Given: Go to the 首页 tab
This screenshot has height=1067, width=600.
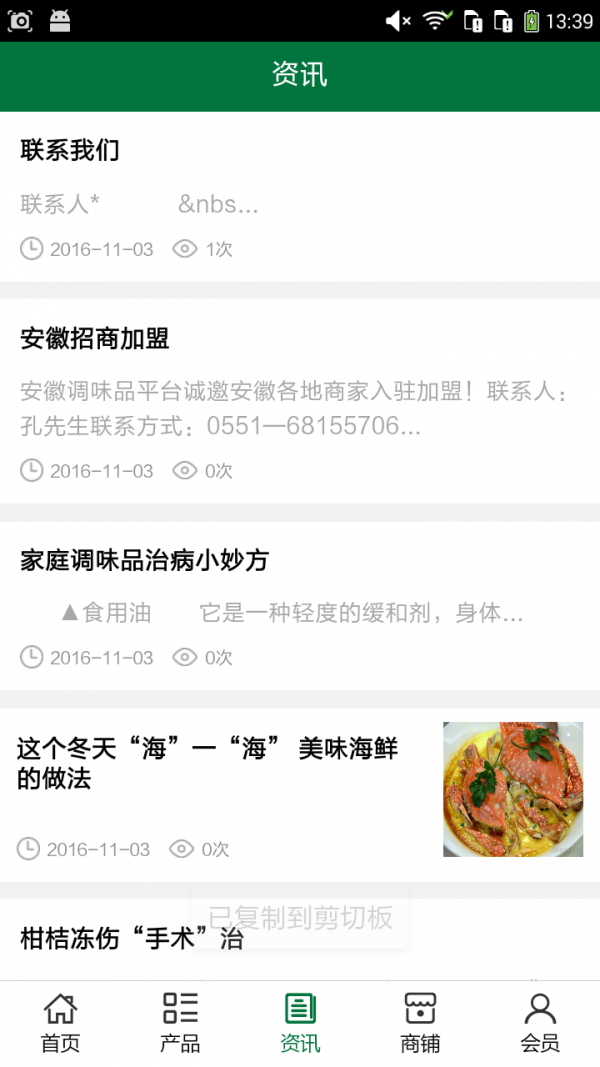Looking at the screenshot, I should click(60, 1023).
